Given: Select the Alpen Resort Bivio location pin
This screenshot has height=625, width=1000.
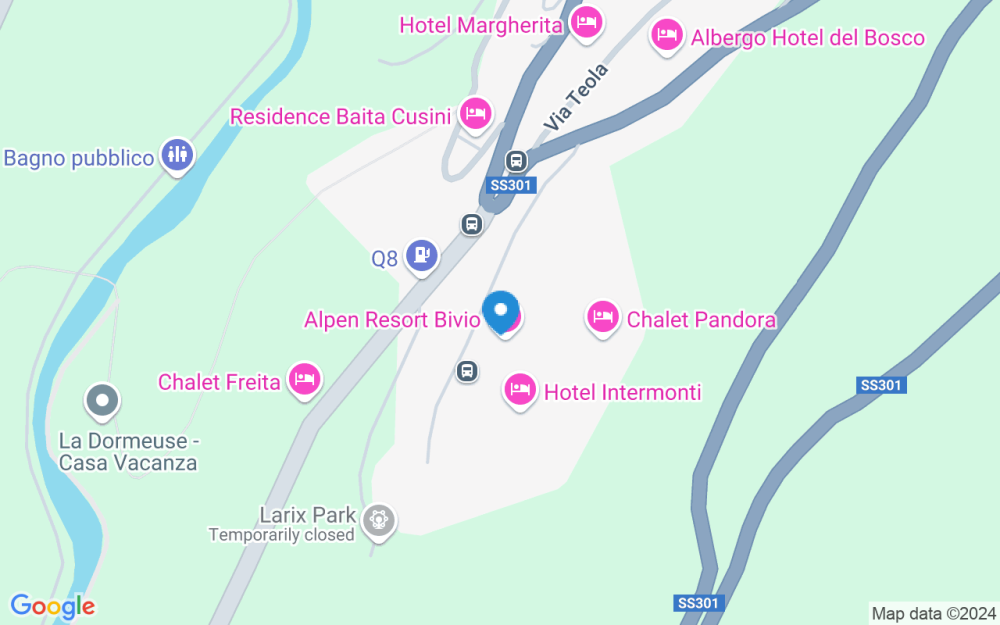Looking at the screenshot, I should pos(500,311).
